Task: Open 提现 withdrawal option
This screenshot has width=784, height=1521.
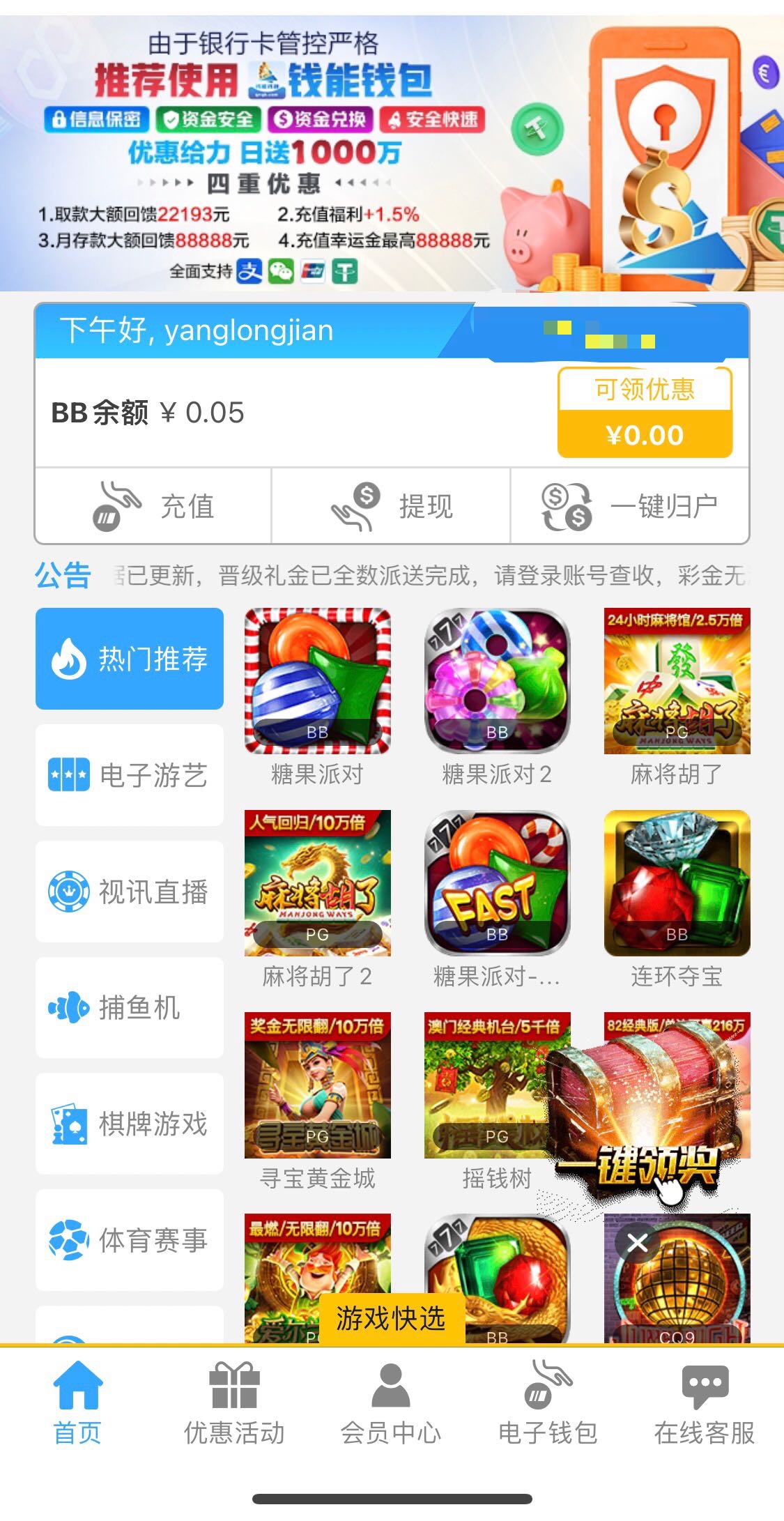Action: click(391, 506)
